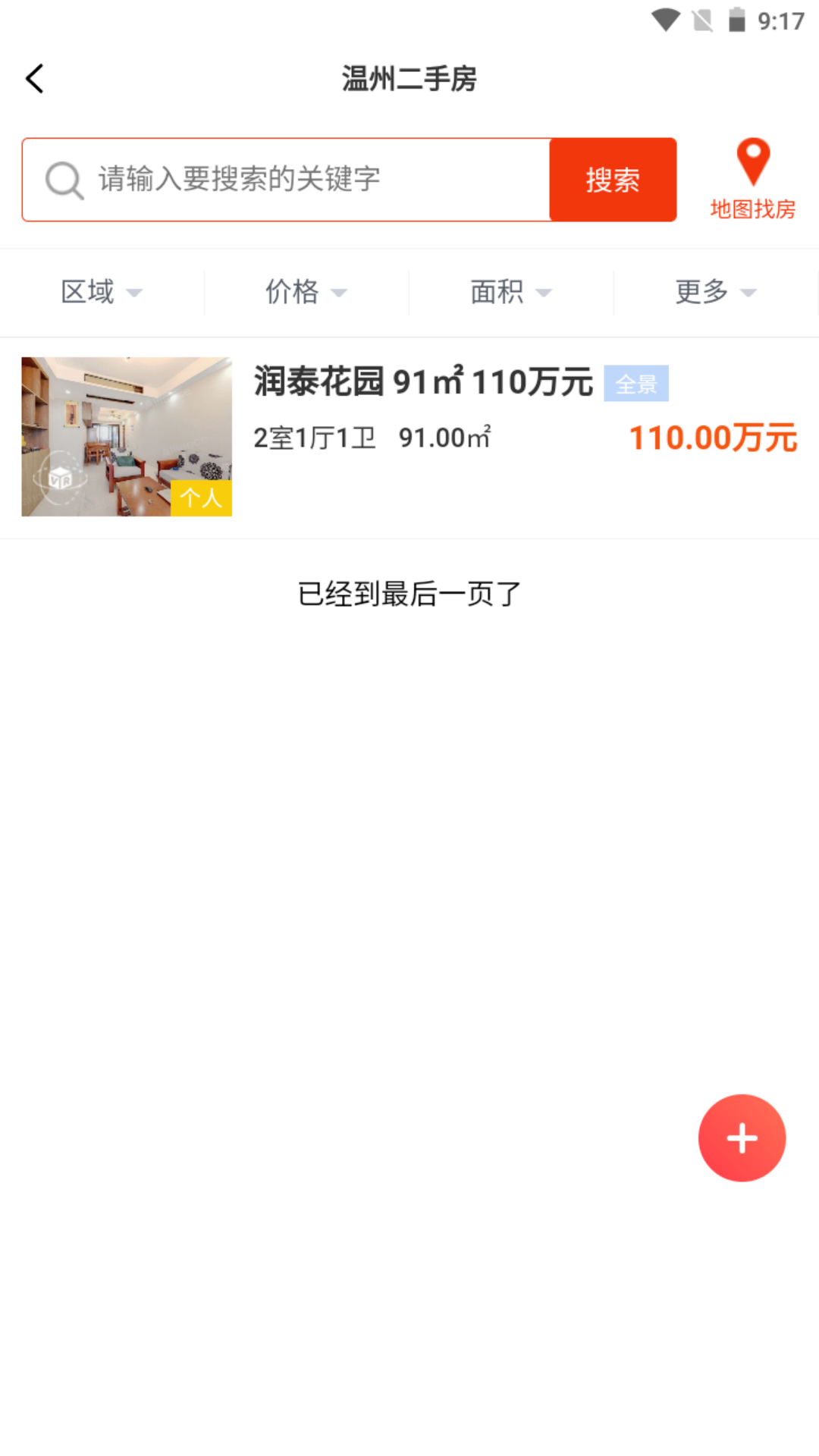The image size is (819, 1456).
Task: Select the 全景 panorama tag on the listing
Action: 636,384
